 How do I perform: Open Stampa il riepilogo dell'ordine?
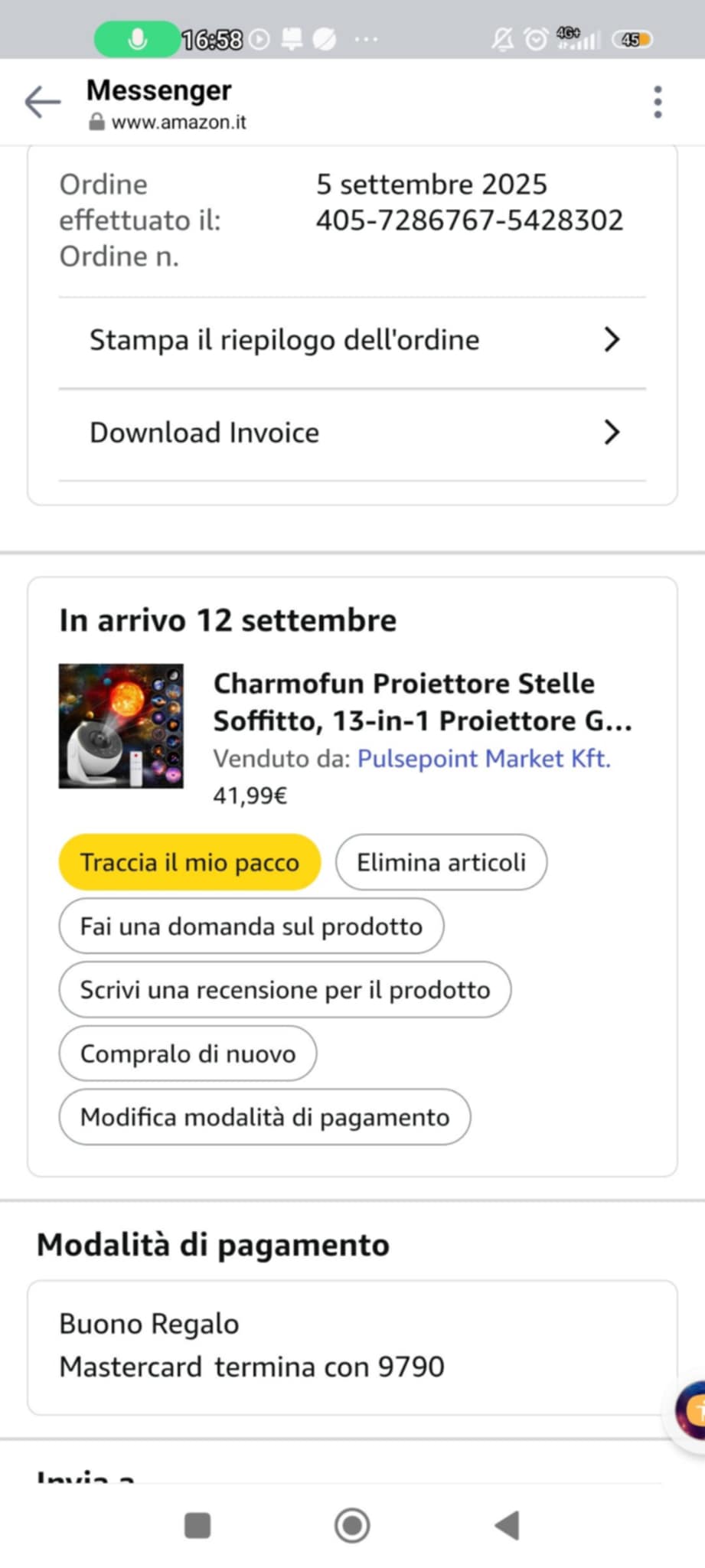(x=352, y=340)
